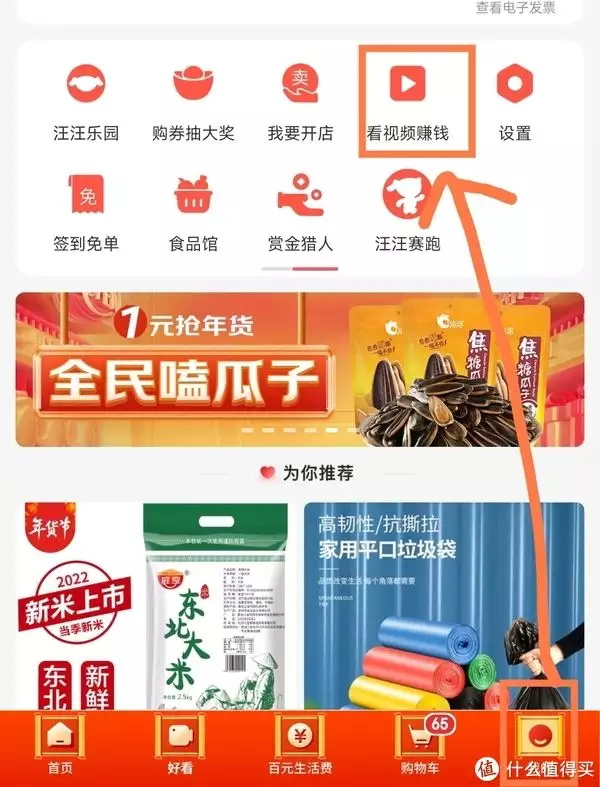Open 签到免单
The image size is (600, 787).
[86, 210]
